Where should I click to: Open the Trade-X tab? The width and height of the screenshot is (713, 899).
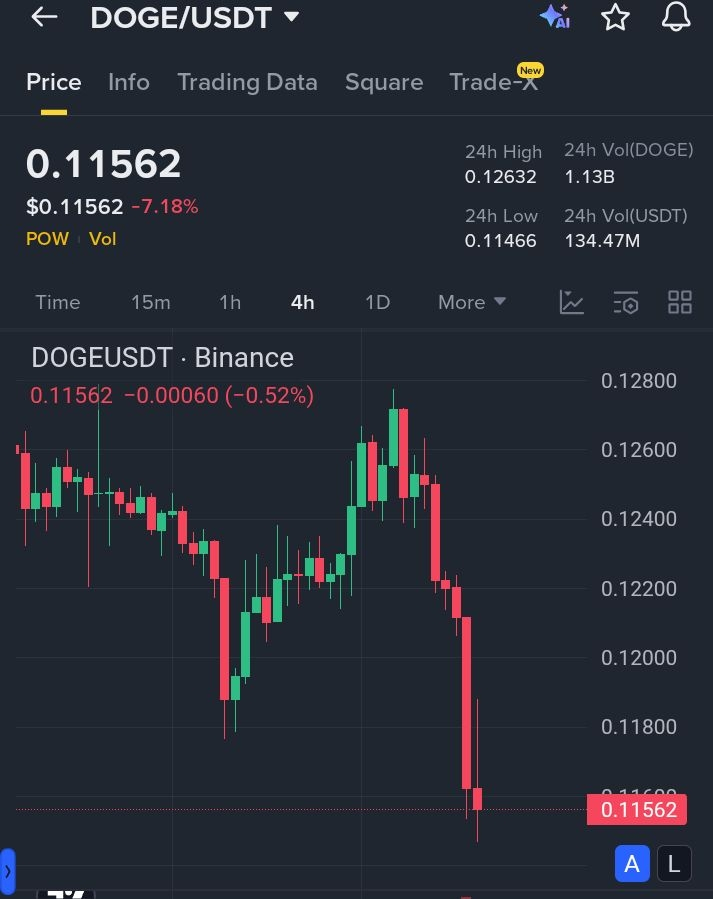pos(493,82)
